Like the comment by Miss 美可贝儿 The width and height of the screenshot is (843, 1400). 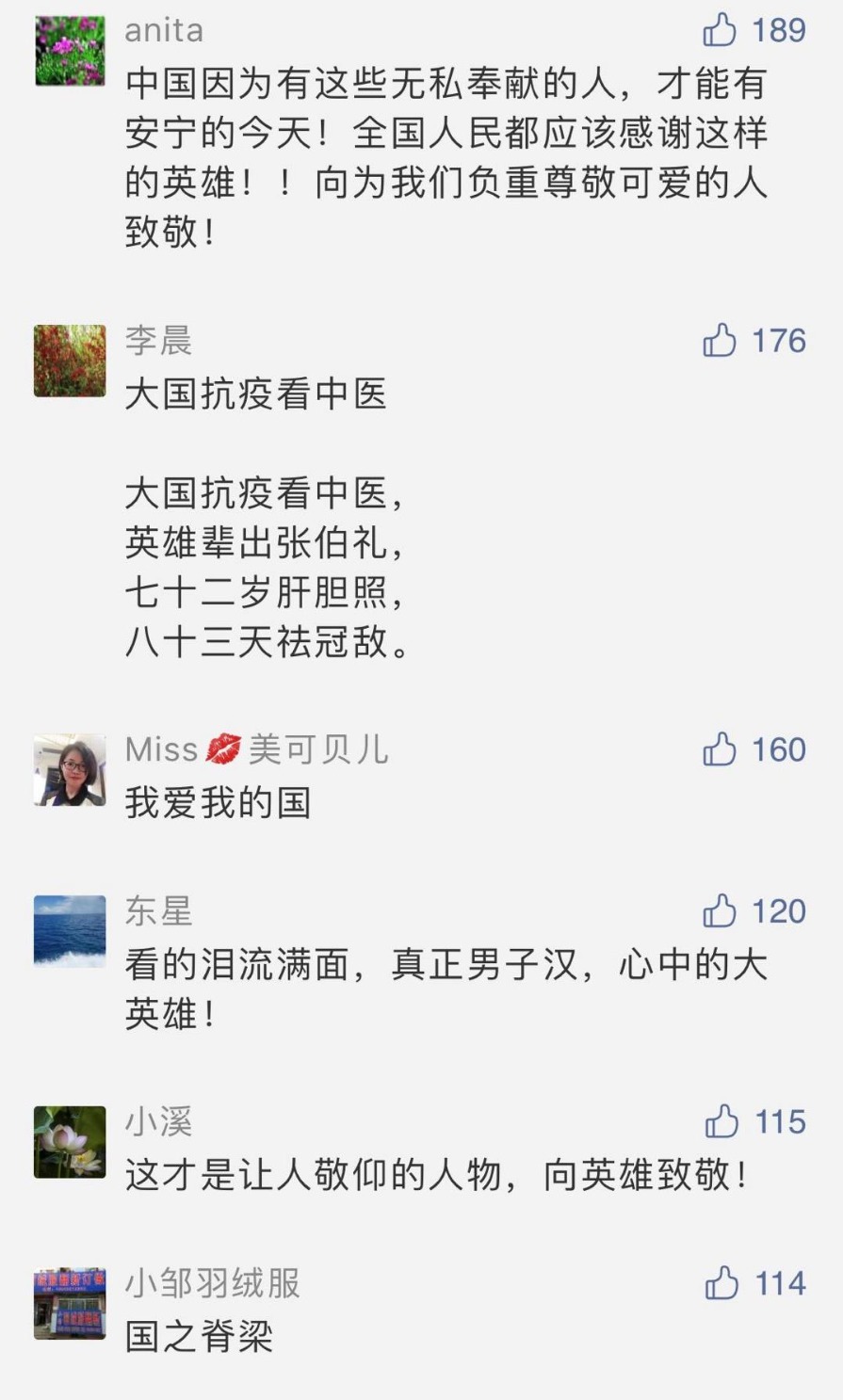[x=720, y=749]
